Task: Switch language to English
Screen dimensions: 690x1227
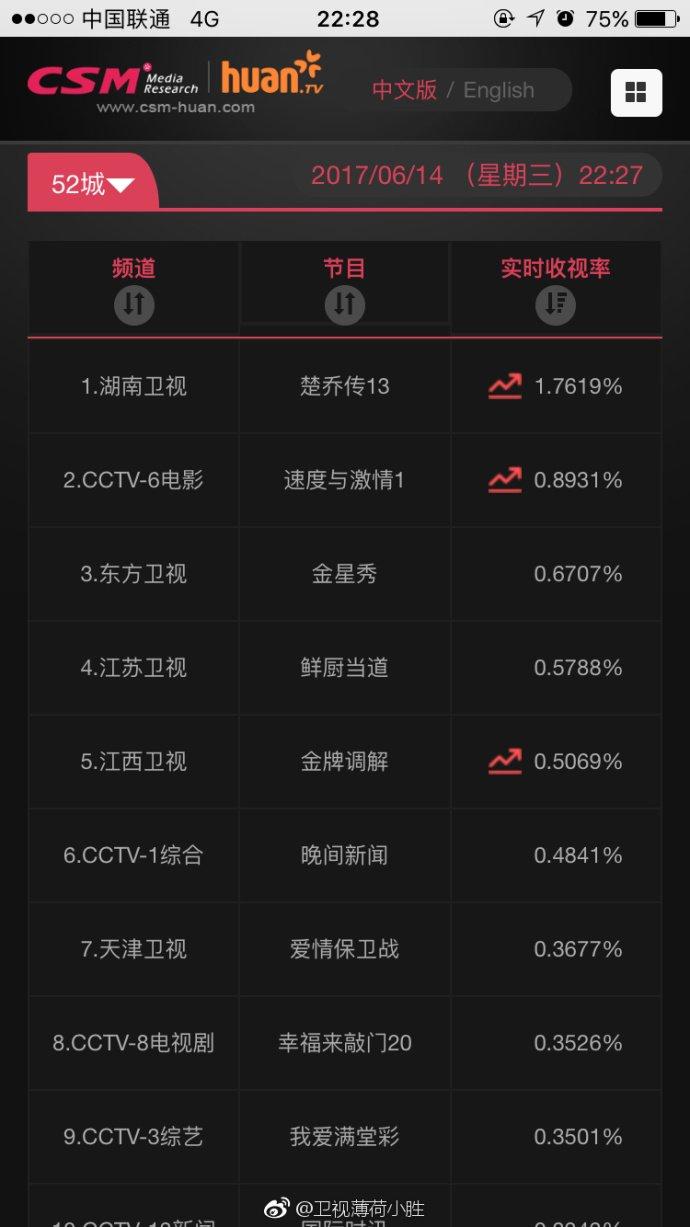Action: click(x=498, y=90)
